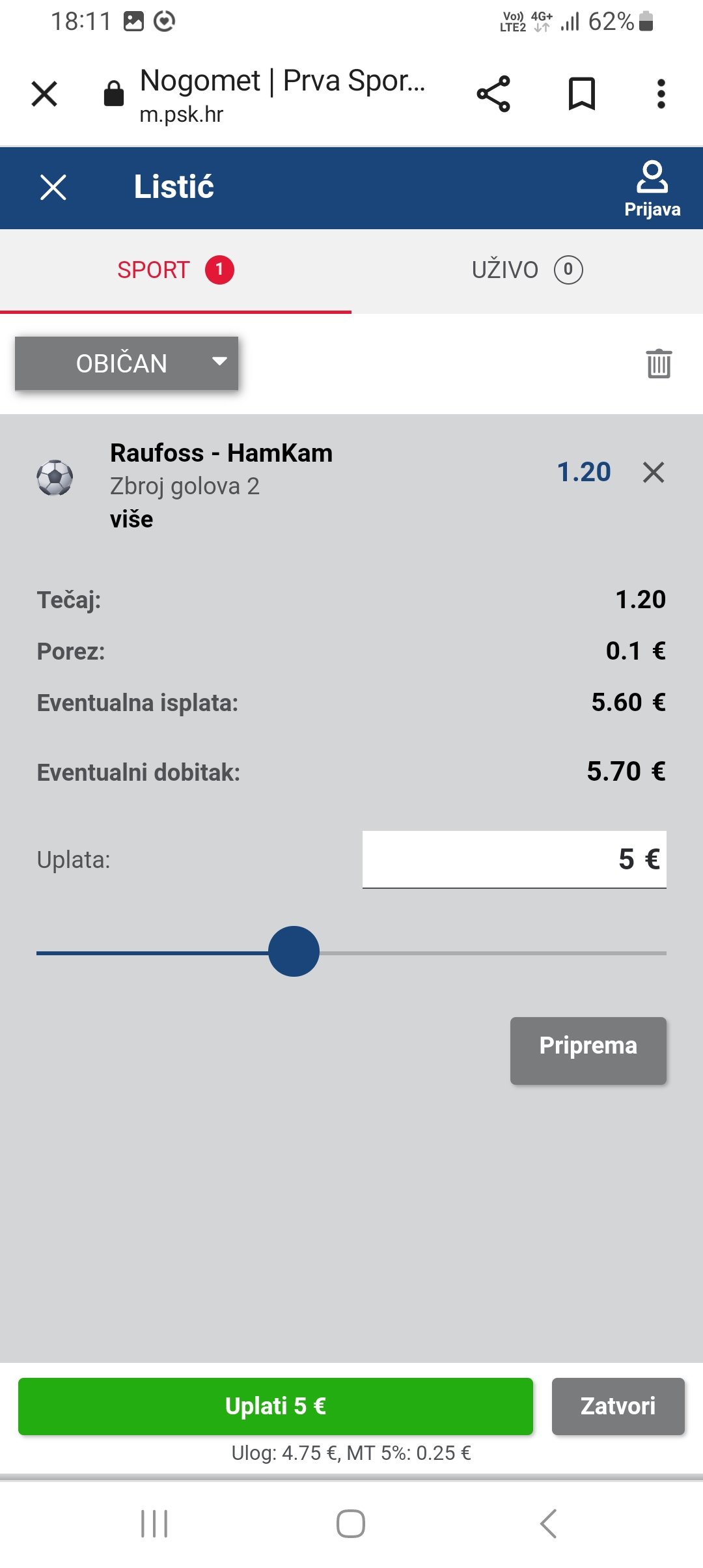703x1568 pixels.
Task: Tap the Priprema button
Action: (588, 1051)
